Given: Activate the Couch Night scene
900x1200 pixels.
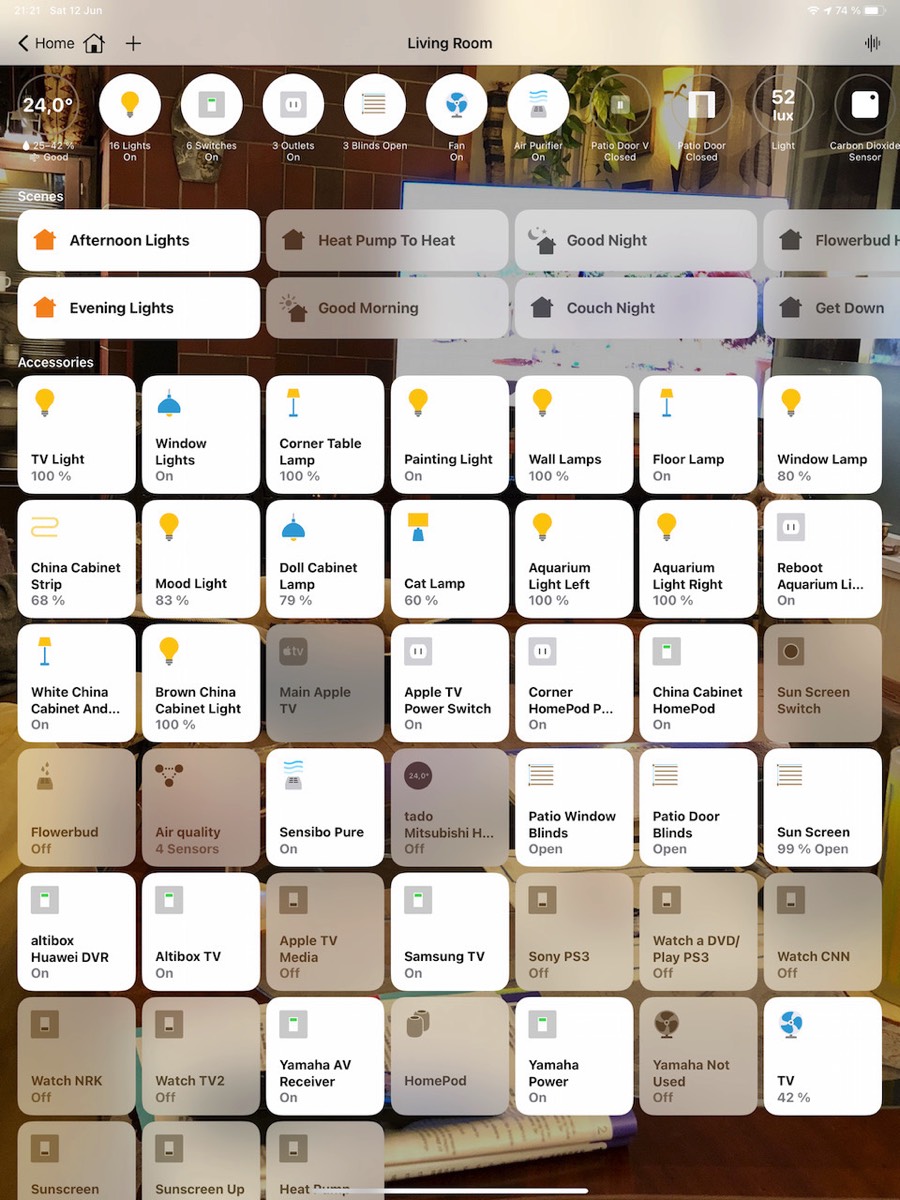Looking at the screenshot, I should [635, 308].
